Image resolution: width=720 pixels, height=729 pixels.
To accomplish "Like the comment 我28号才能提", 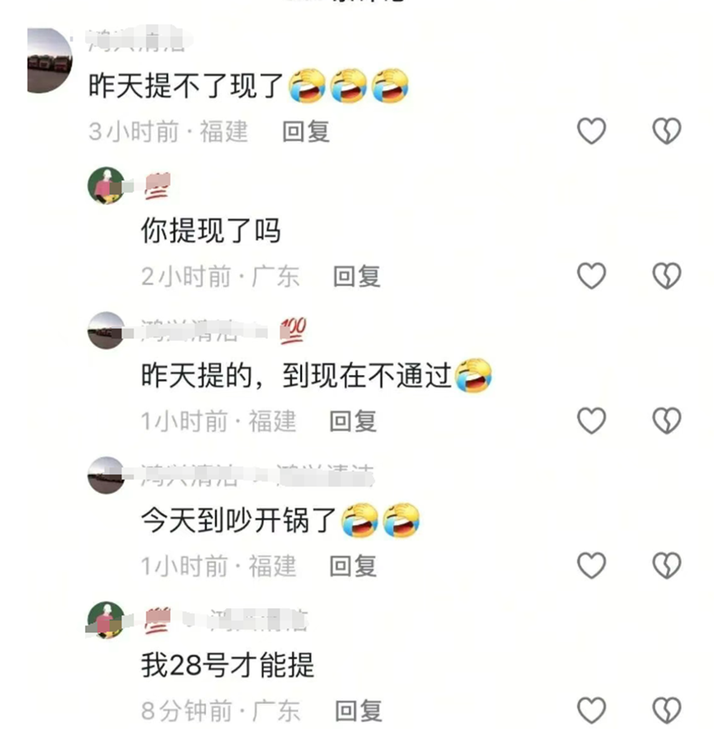I will coord(592,711).
